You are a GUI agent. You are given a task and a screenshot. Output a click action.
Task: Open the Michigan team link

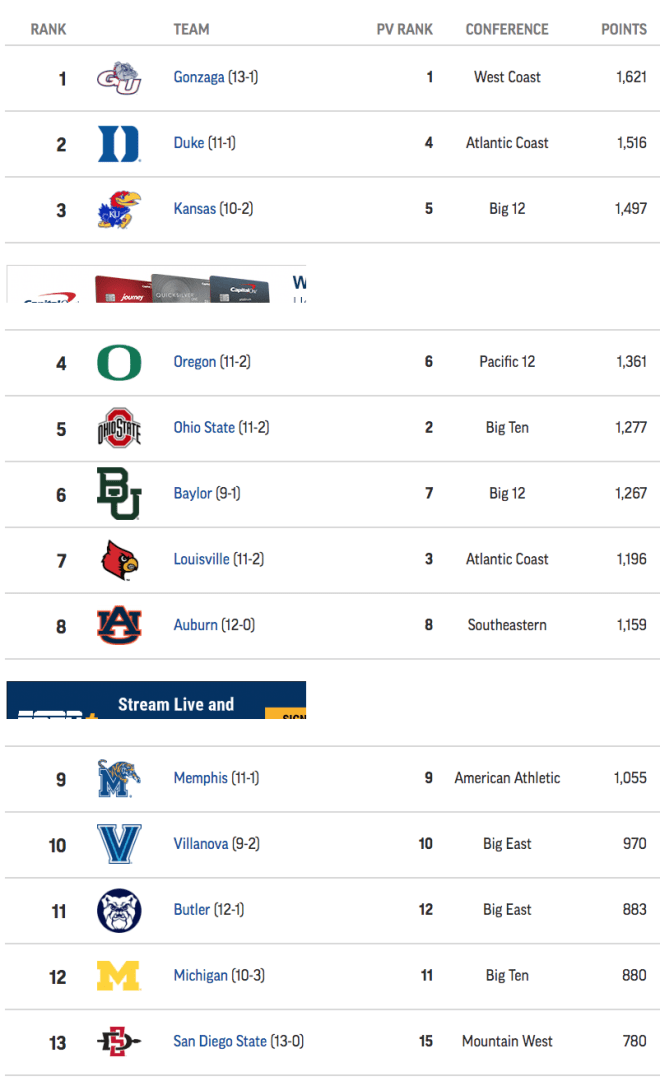coord(200,976)
